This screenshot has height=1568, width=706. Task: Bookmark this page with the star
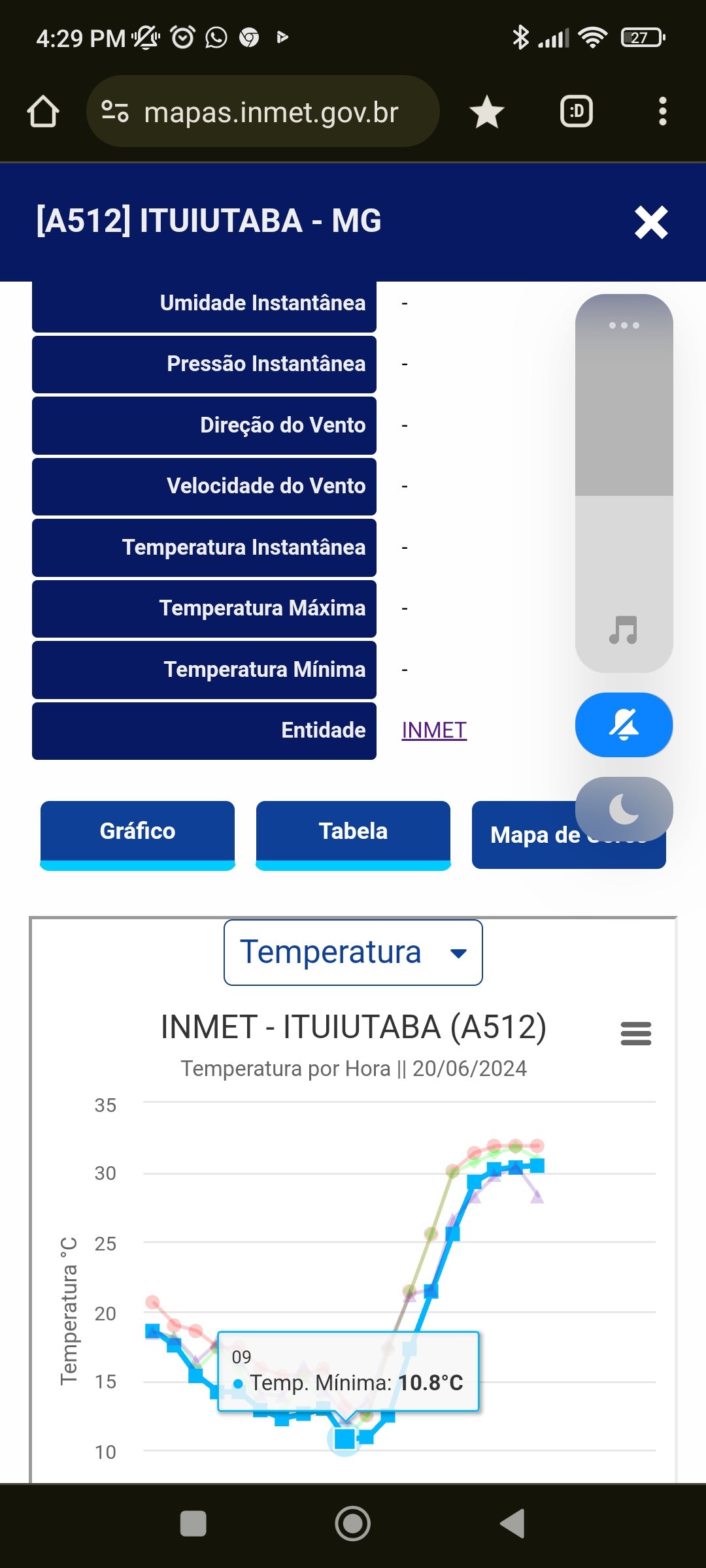tap(487, 112)
